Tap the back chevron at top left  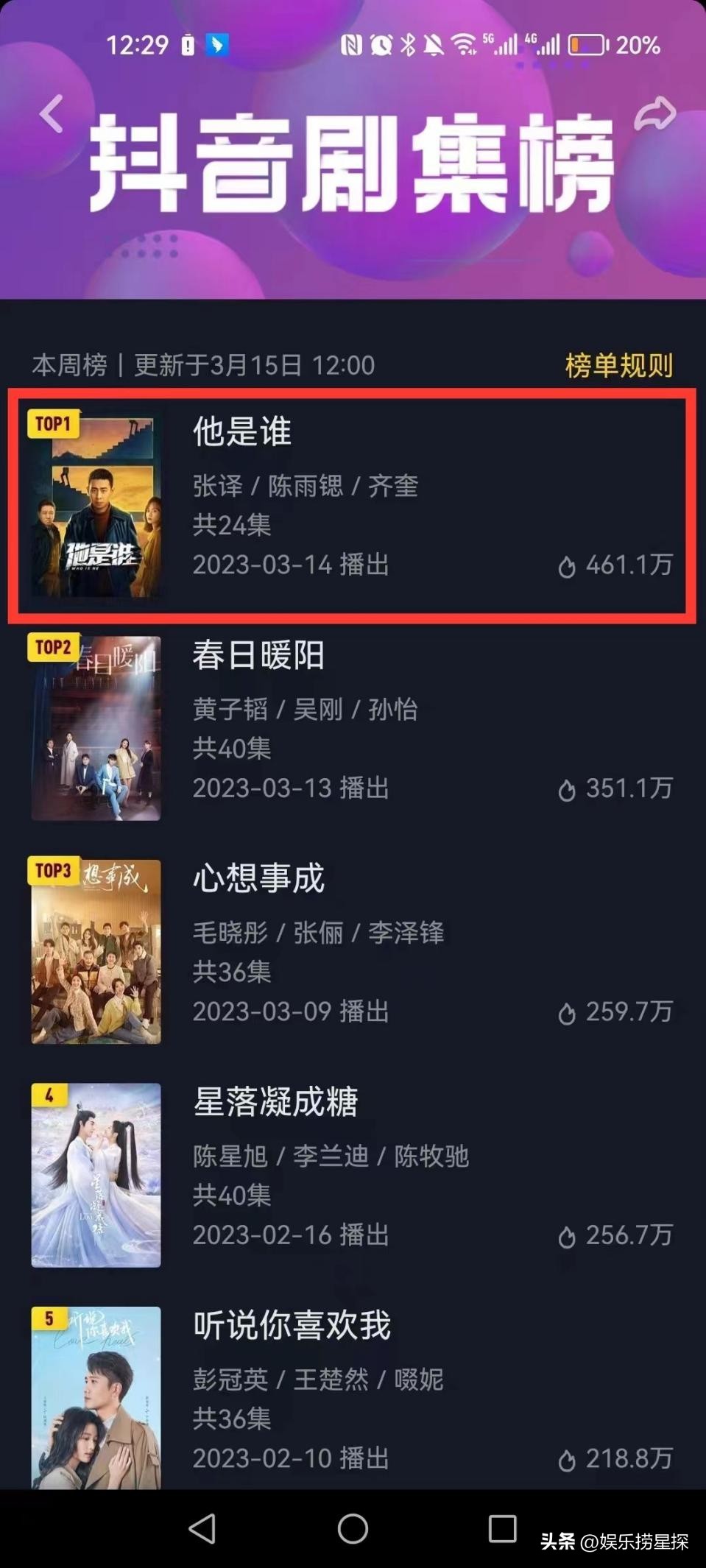(50, 112)
